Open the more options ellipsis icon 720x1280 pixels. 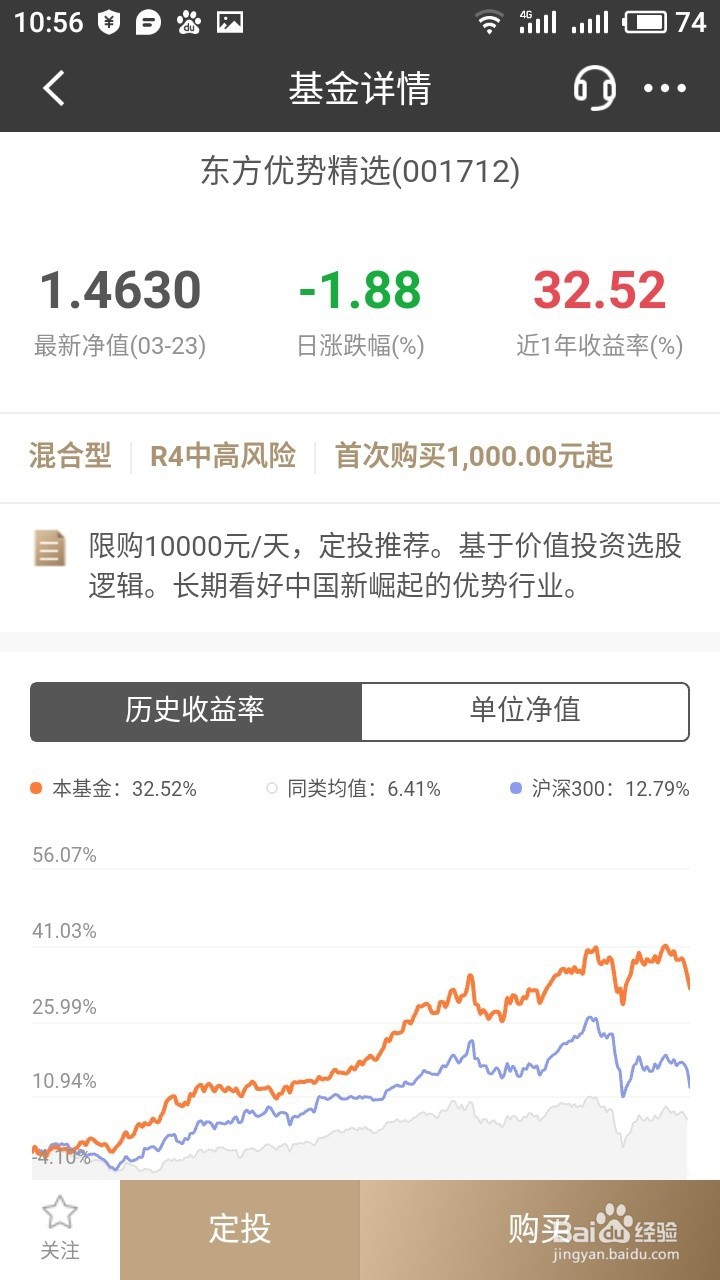(664, 88)
